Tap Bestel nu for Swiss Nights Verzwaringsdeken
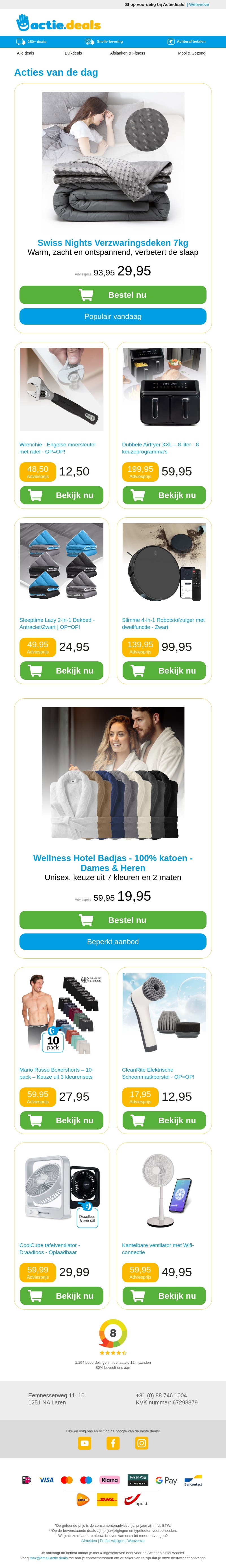 point(113,295)
